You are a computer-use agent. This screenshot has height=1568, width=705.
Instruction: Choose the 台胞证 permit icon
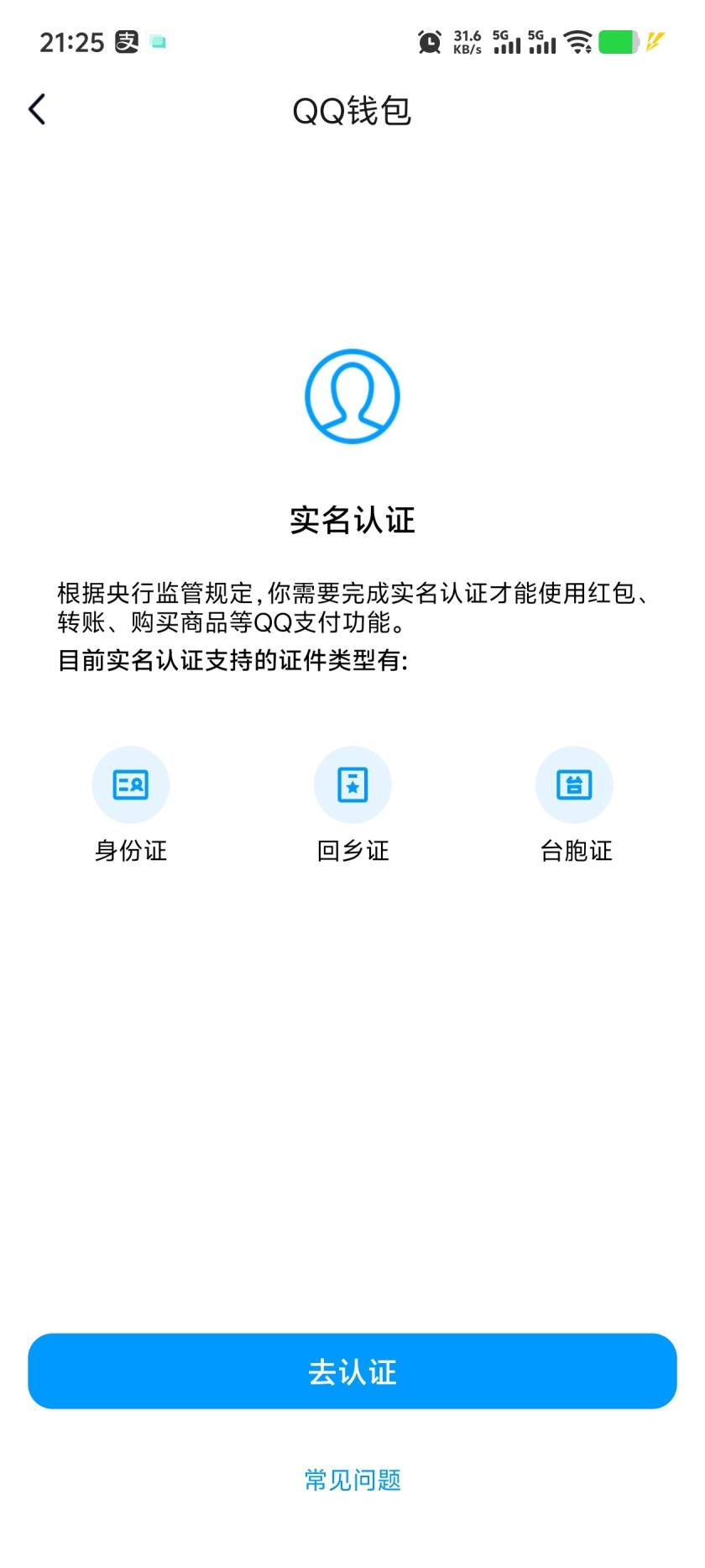click(574, 784)
